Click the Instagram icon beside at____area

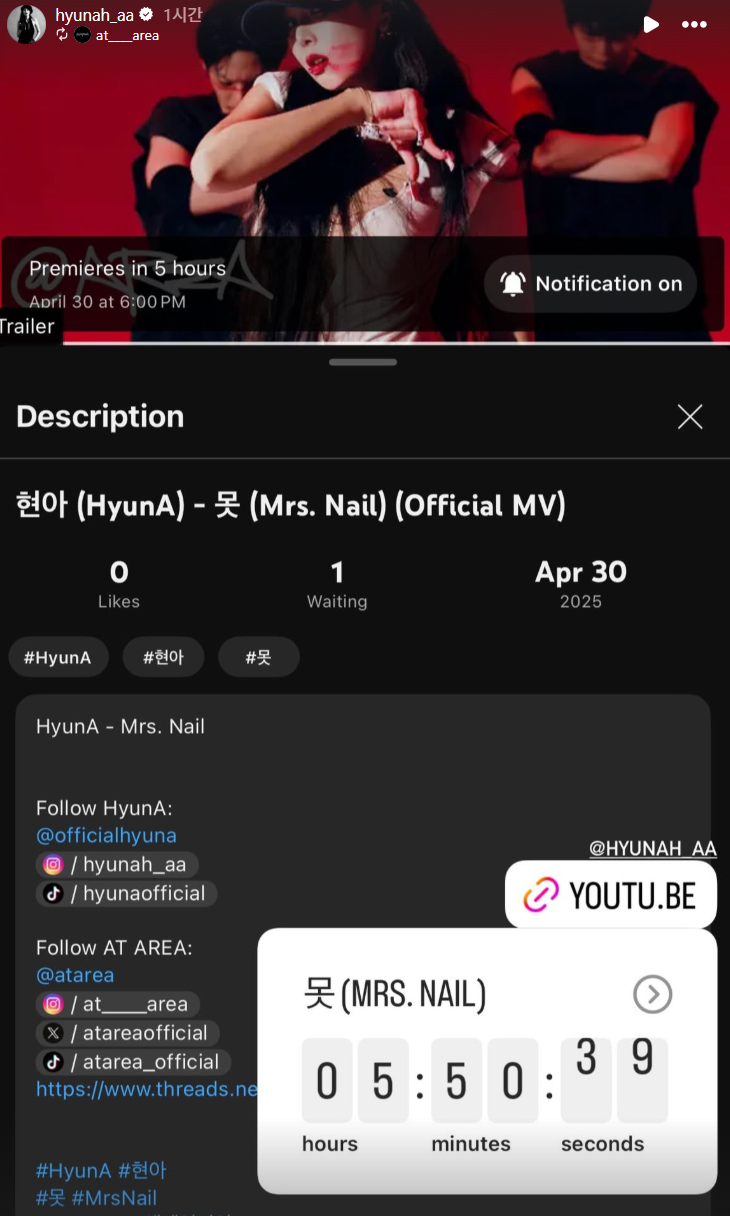pyautogui.click(x=52, y=1004)
